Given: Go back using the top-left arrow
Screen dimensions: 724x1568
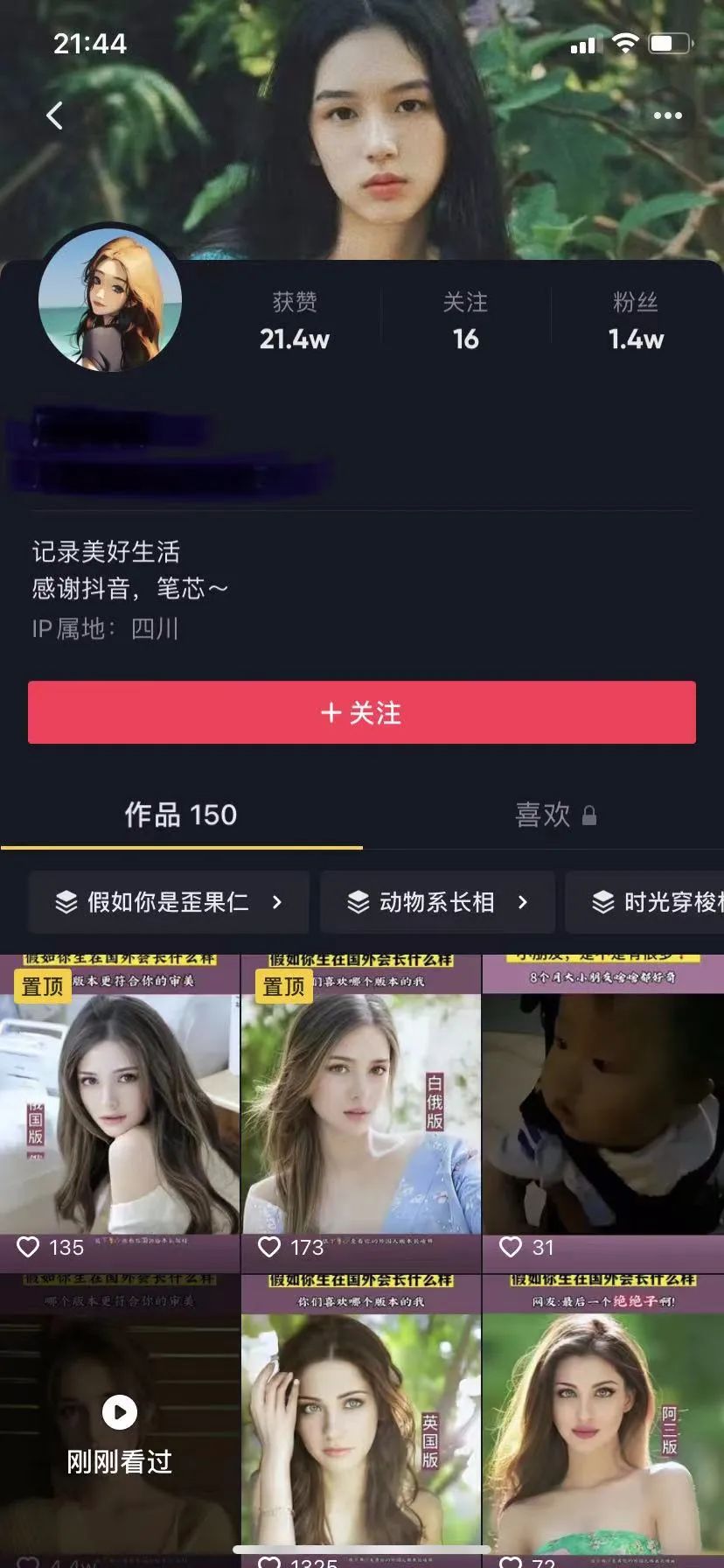Looking at the screenshot, I should [55, 115].
